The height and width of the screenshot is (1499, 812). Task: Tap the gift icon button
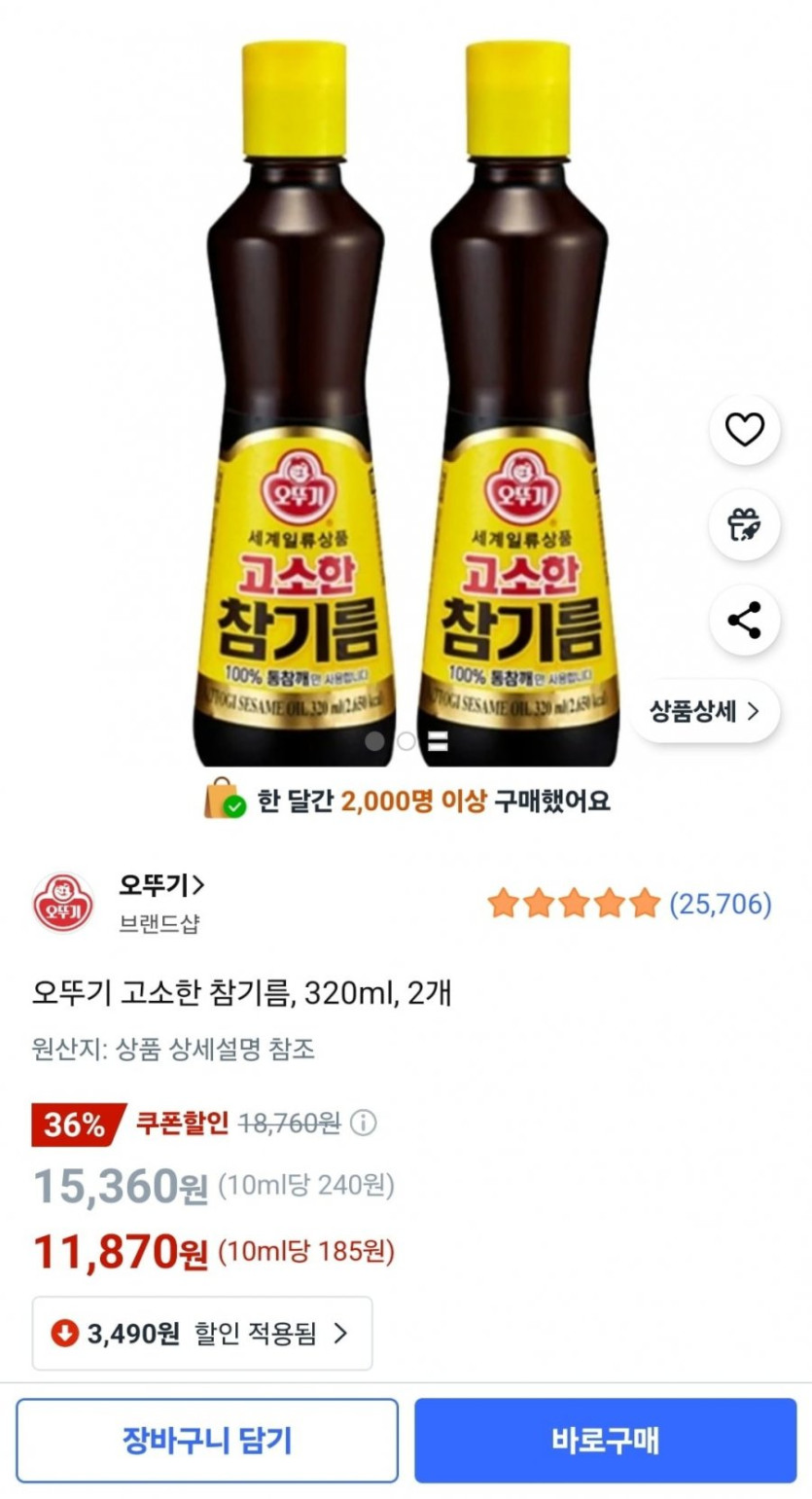pyautogui.click(x=744, y=525)
